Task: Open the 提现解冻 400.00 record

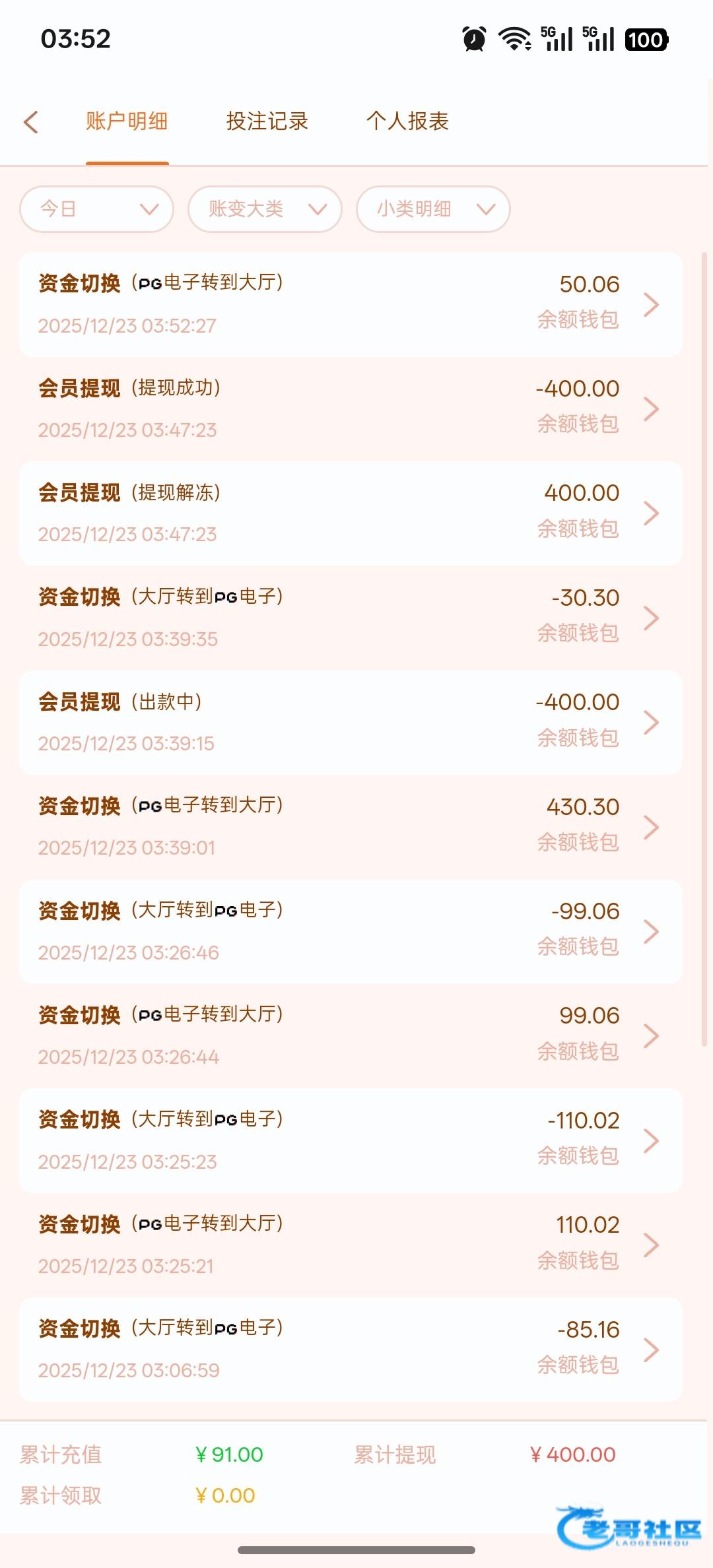Action: coord(351,513)
